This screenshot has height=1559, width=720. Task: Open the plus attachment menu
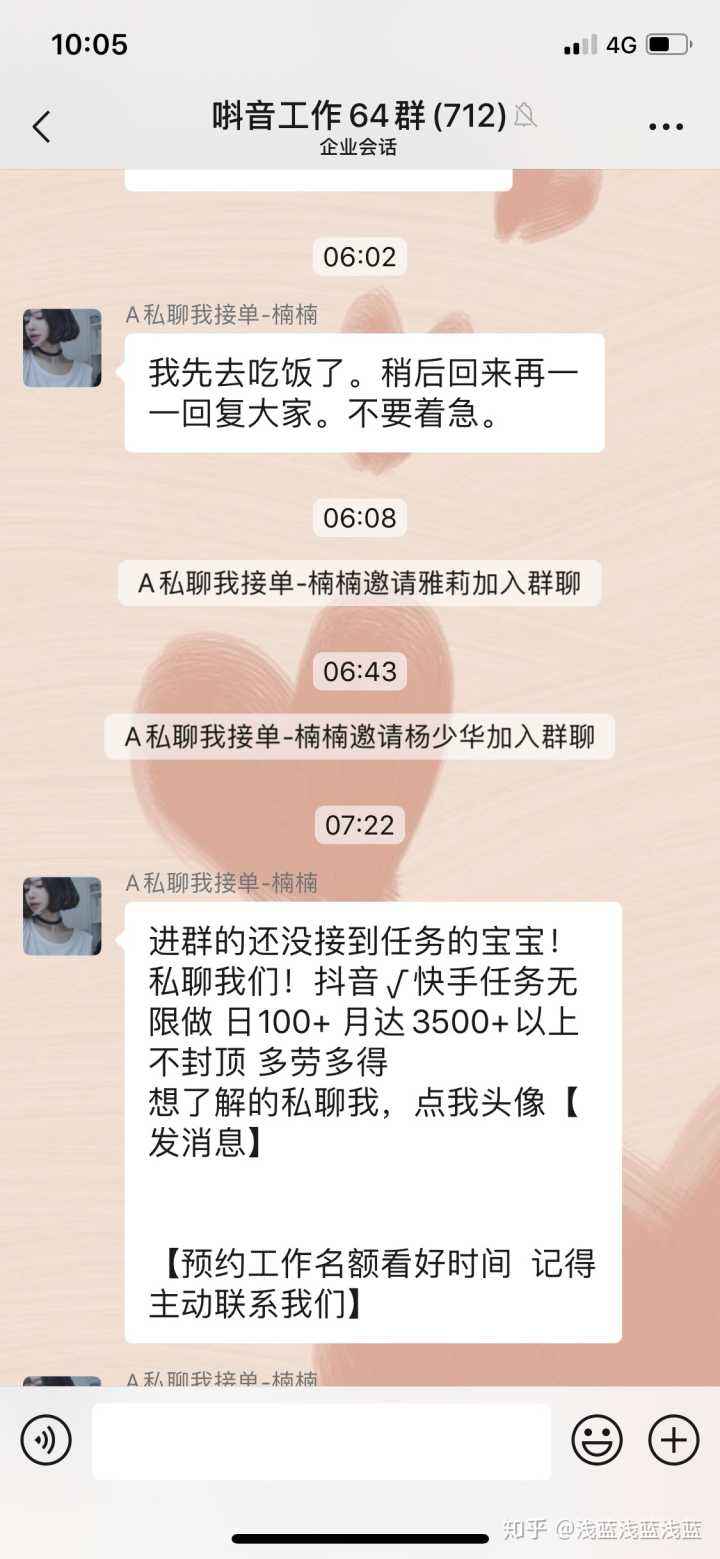click(674, 1441)
